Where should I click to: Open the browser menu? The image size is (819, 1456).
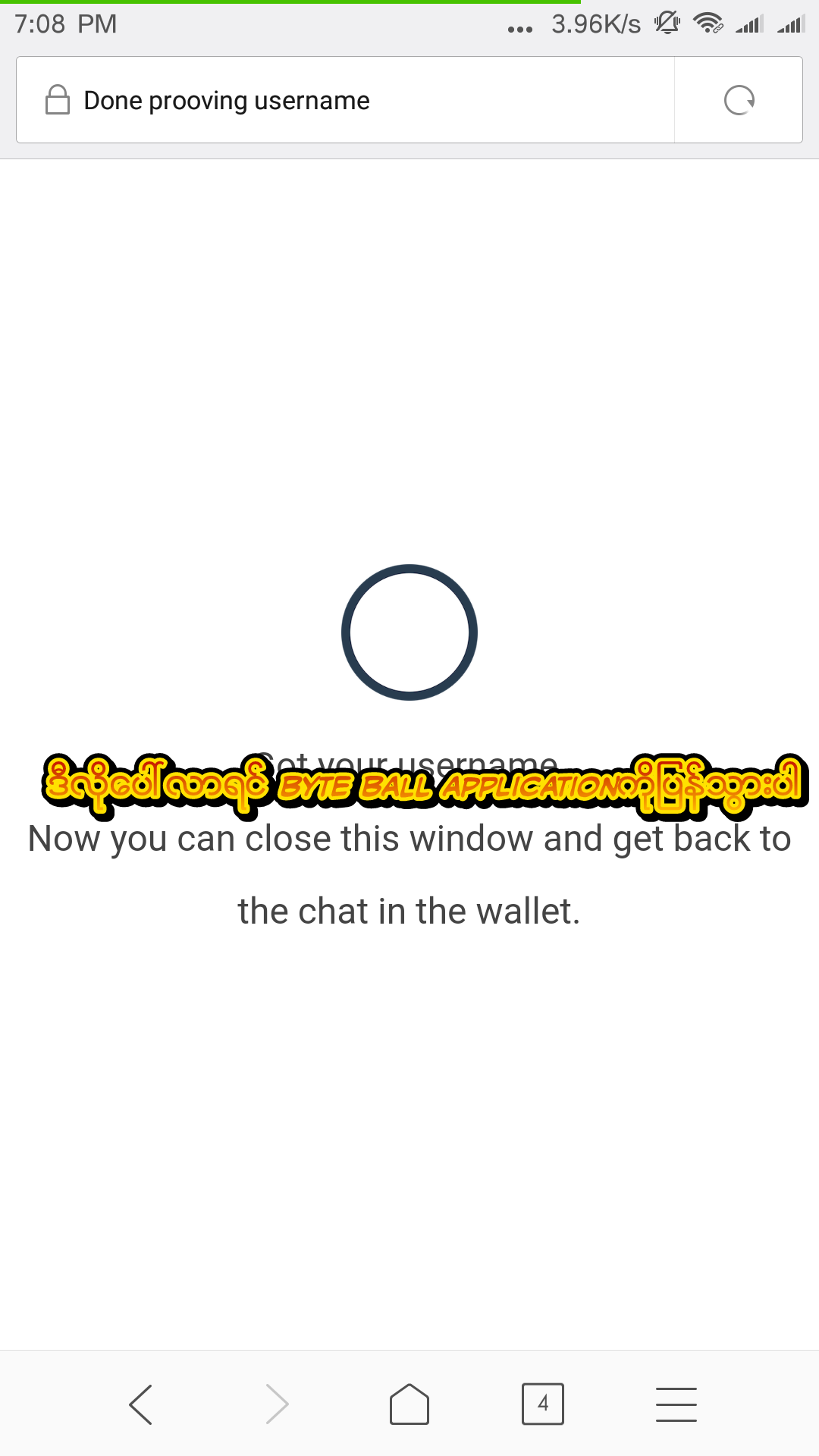coord(676,1404)
